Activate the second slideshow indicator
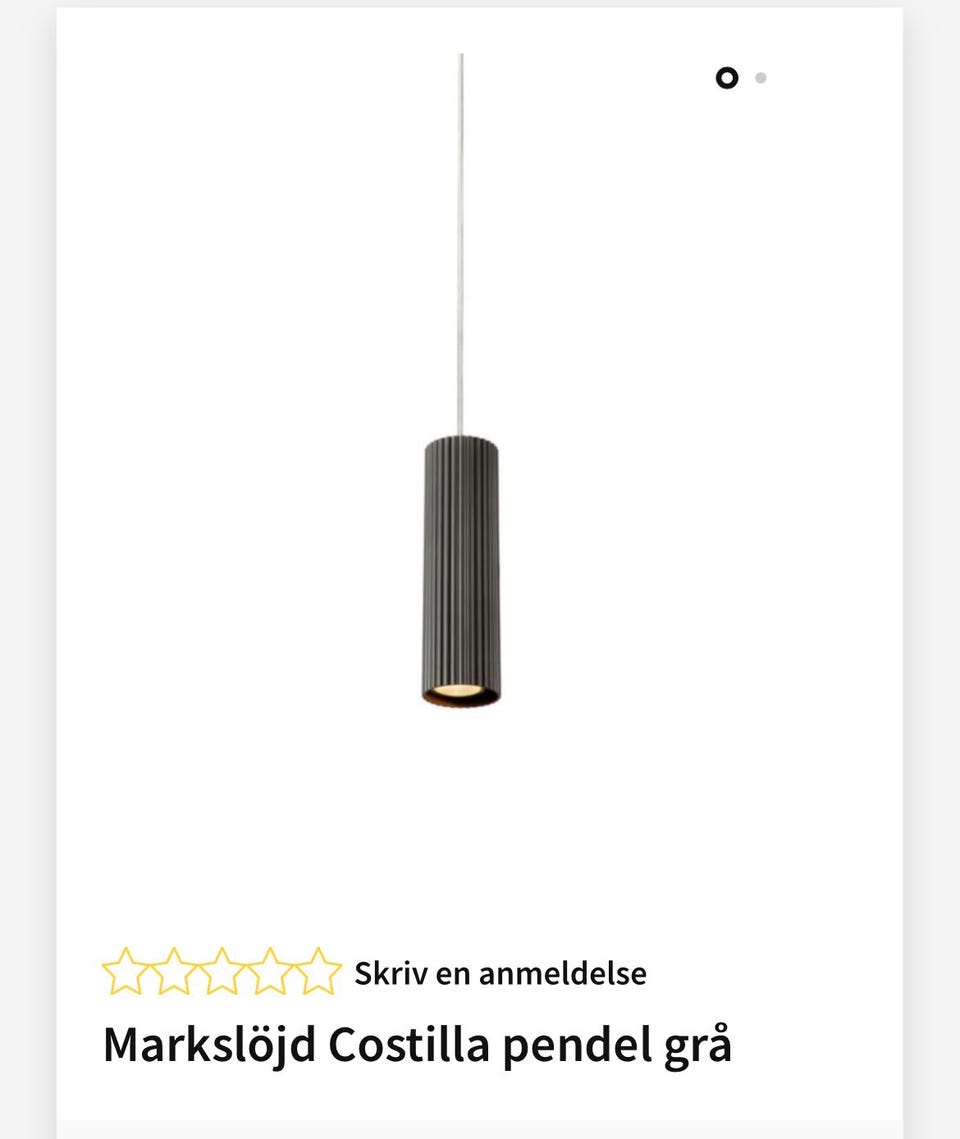The image size is (960, 1139). click(x=762, y=77)
